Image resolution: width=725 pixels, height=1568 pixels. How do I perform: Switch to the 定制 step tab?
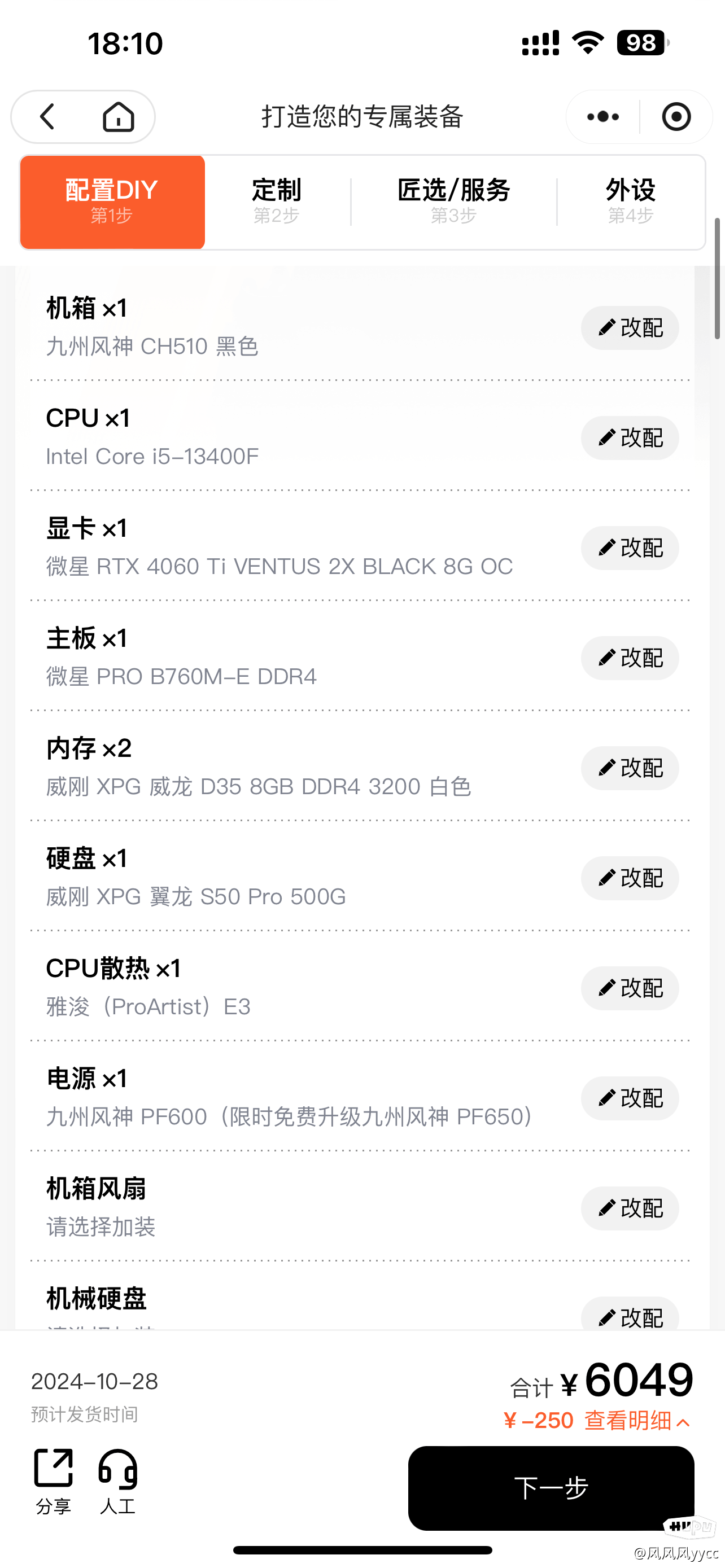pos(276,201)
